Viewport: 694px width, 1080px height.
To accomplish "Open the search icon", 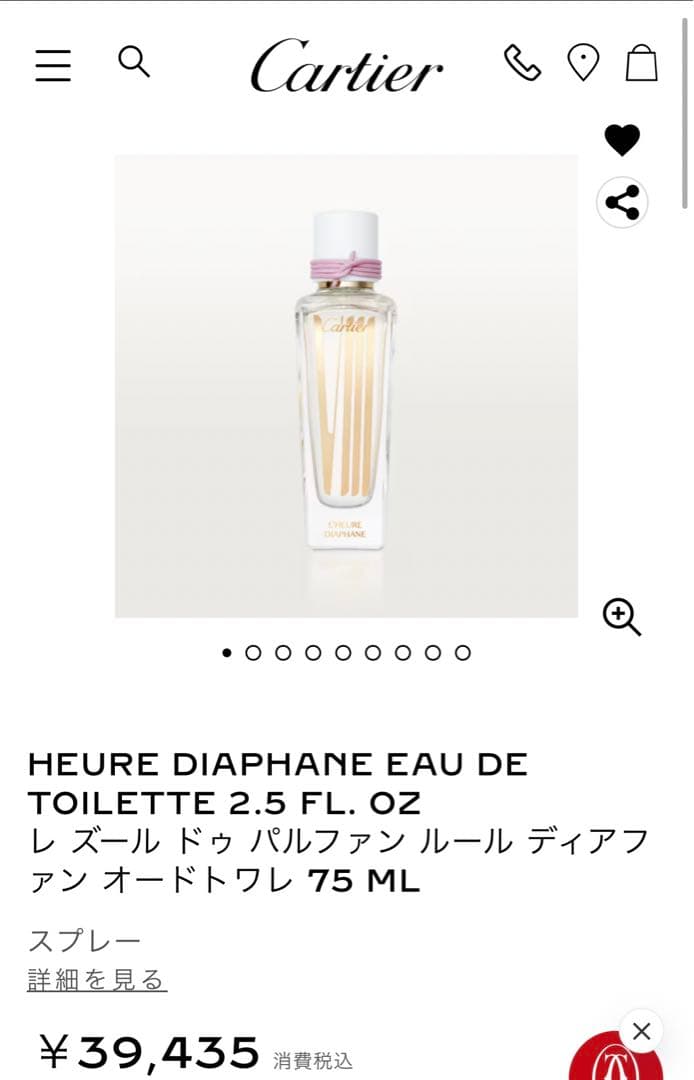I will 134,62.
